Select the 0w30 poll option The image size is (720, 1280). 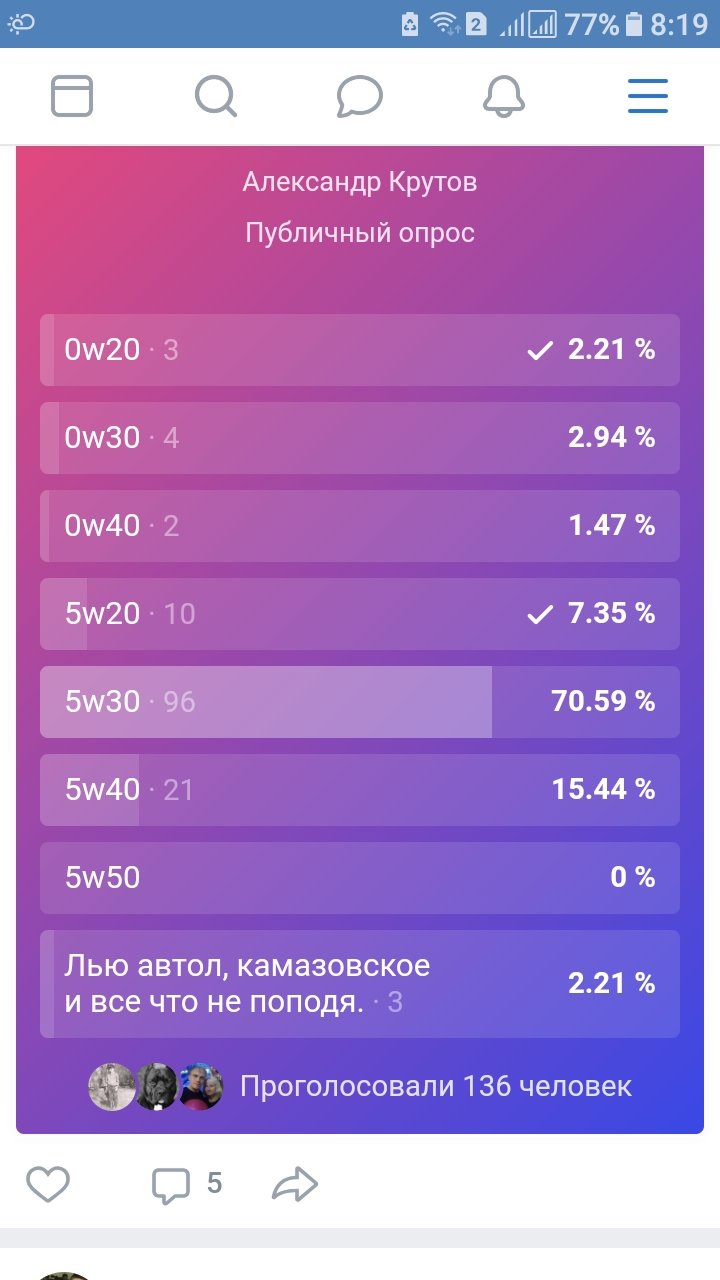[x=360, y=438]
